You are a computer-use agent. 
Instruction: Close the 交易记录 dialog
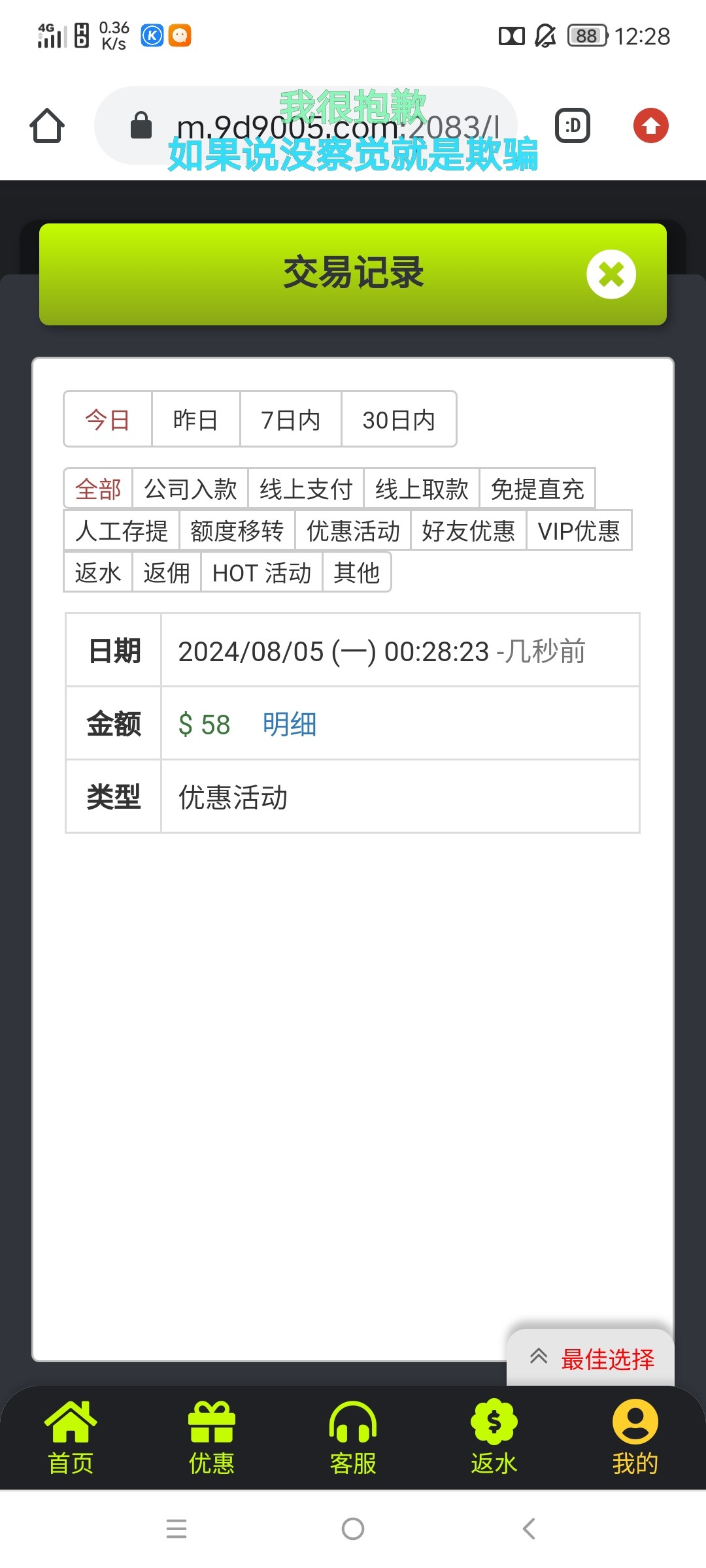tap(611, 274)
